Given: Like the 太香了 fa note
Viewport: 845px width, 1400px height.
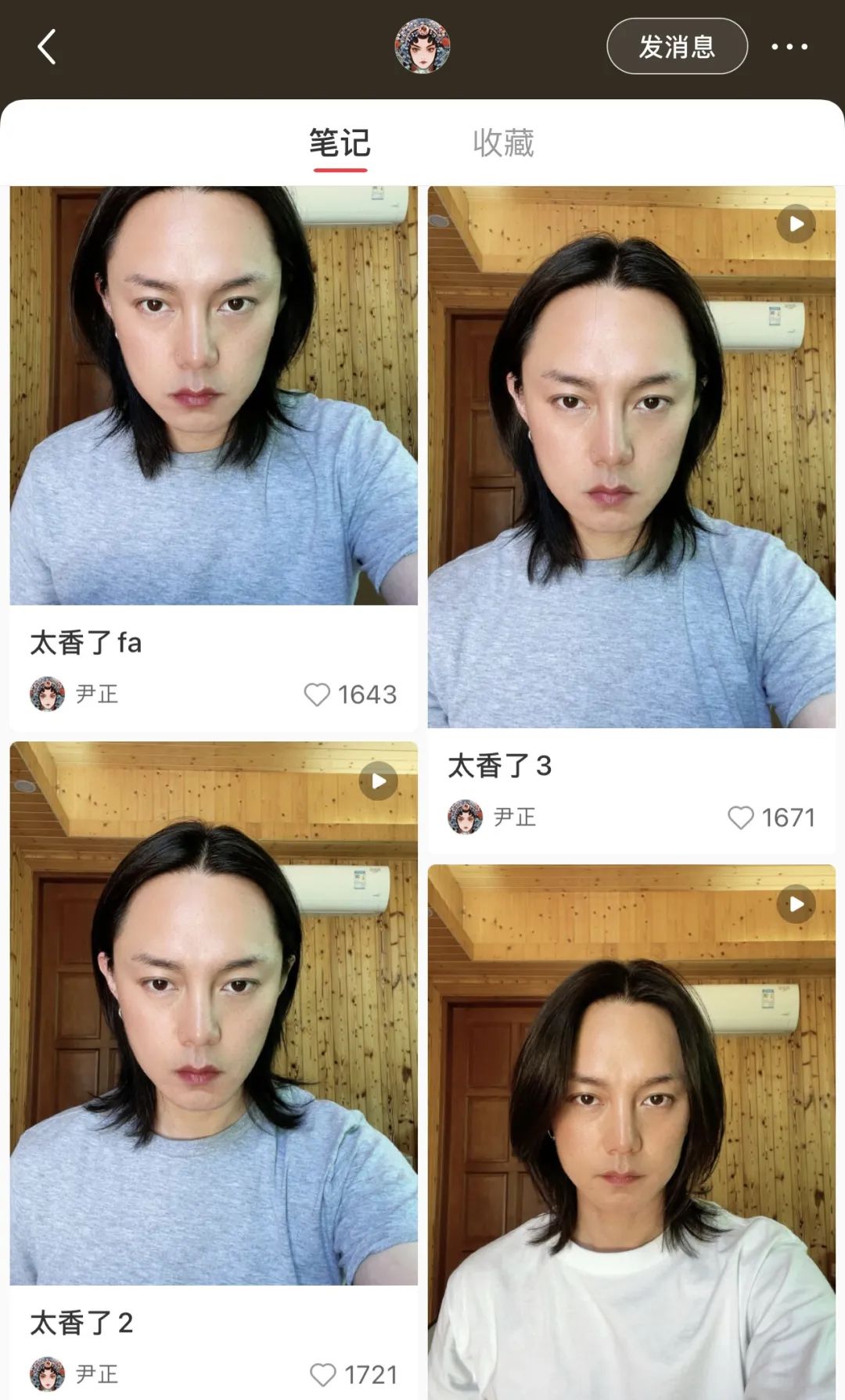Looking at the screenshot, I should [x=317, y=695].
